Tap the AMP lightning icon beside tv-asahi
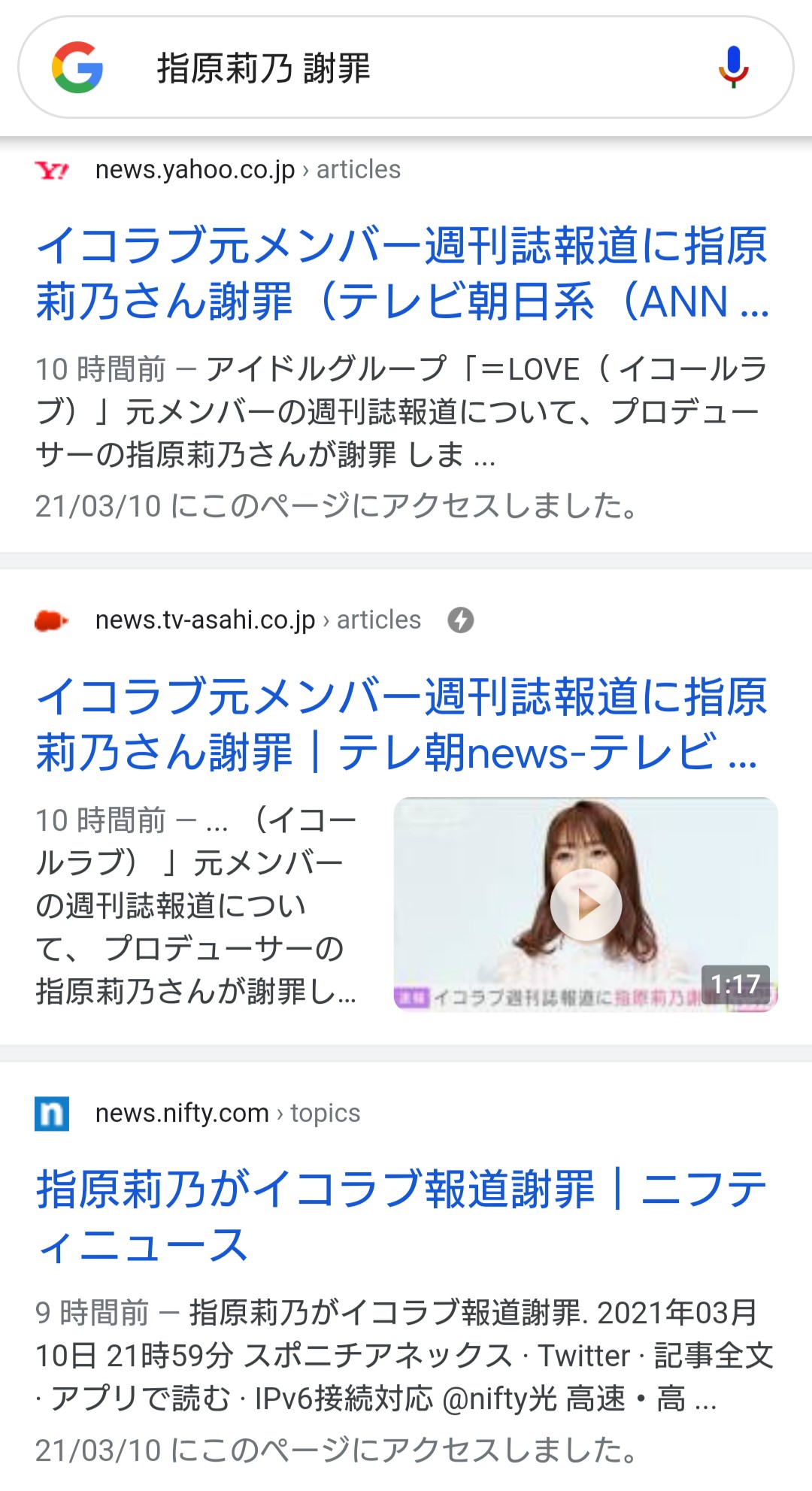812x1491 pixels. (461, 620)
